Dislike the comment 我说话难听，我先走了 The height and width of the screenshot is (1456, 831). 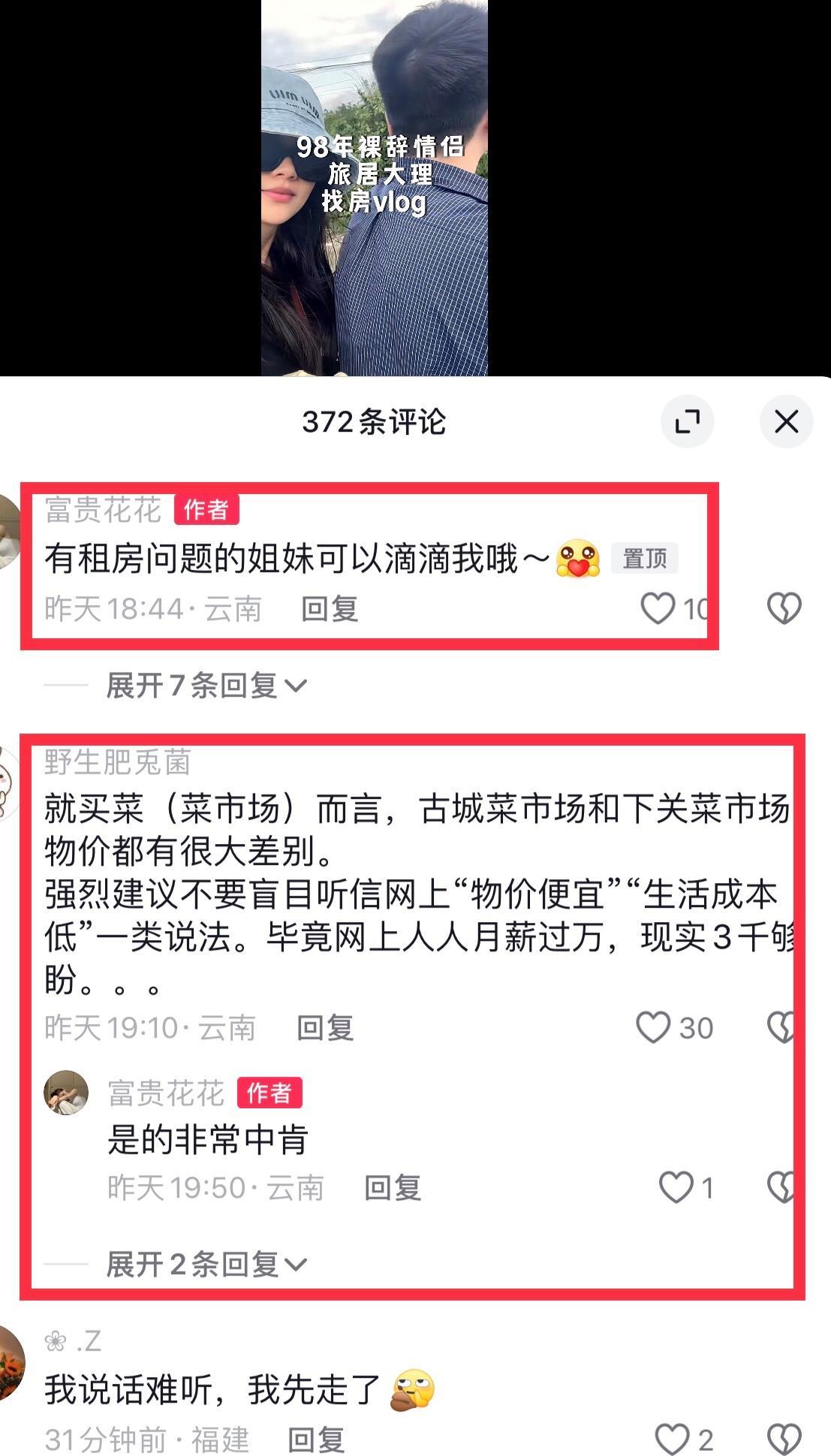pos(784,1439)
